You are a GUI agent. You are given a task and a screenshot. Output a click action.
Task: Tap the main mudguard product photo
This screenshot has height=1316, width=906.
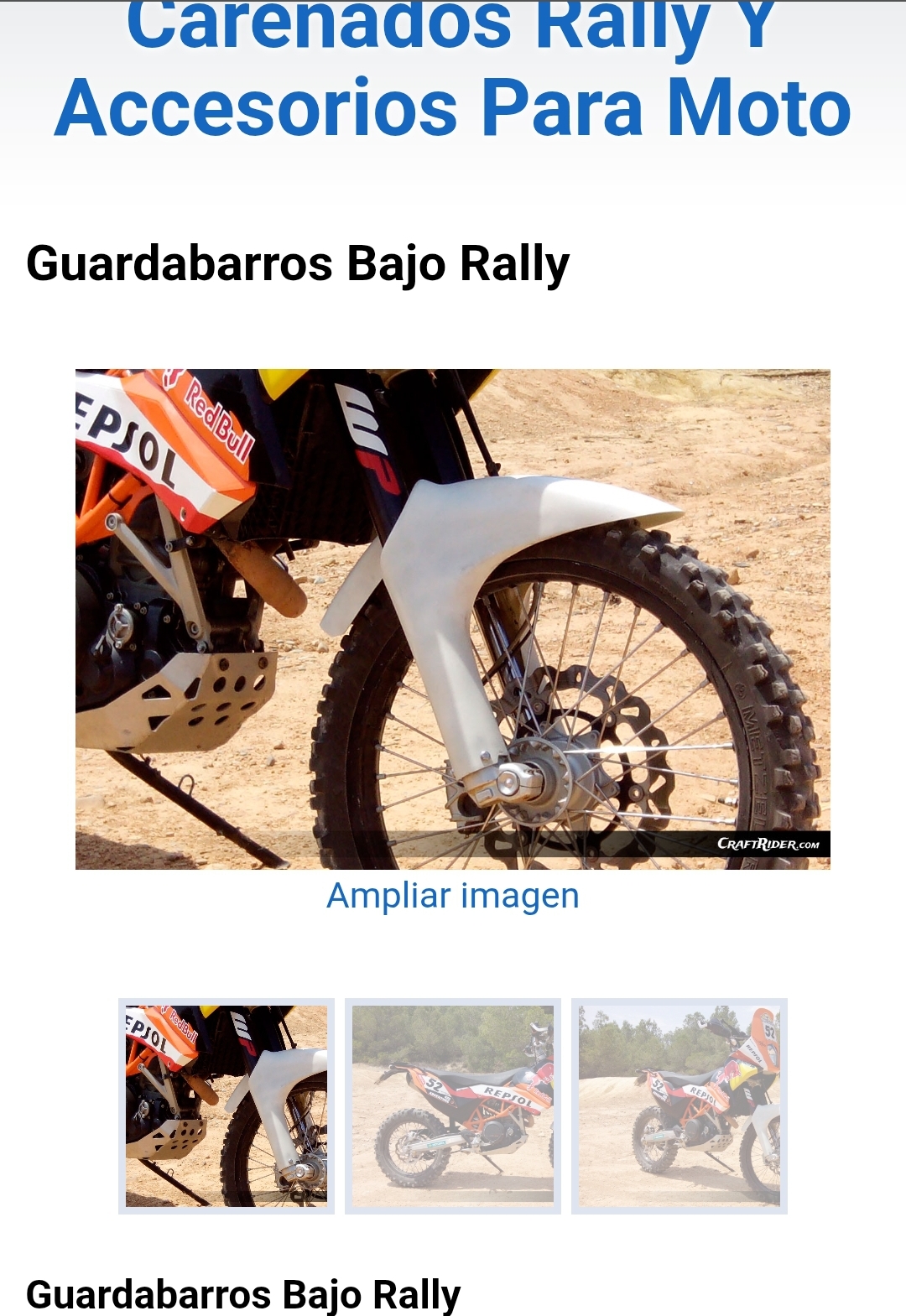[453, 619]
